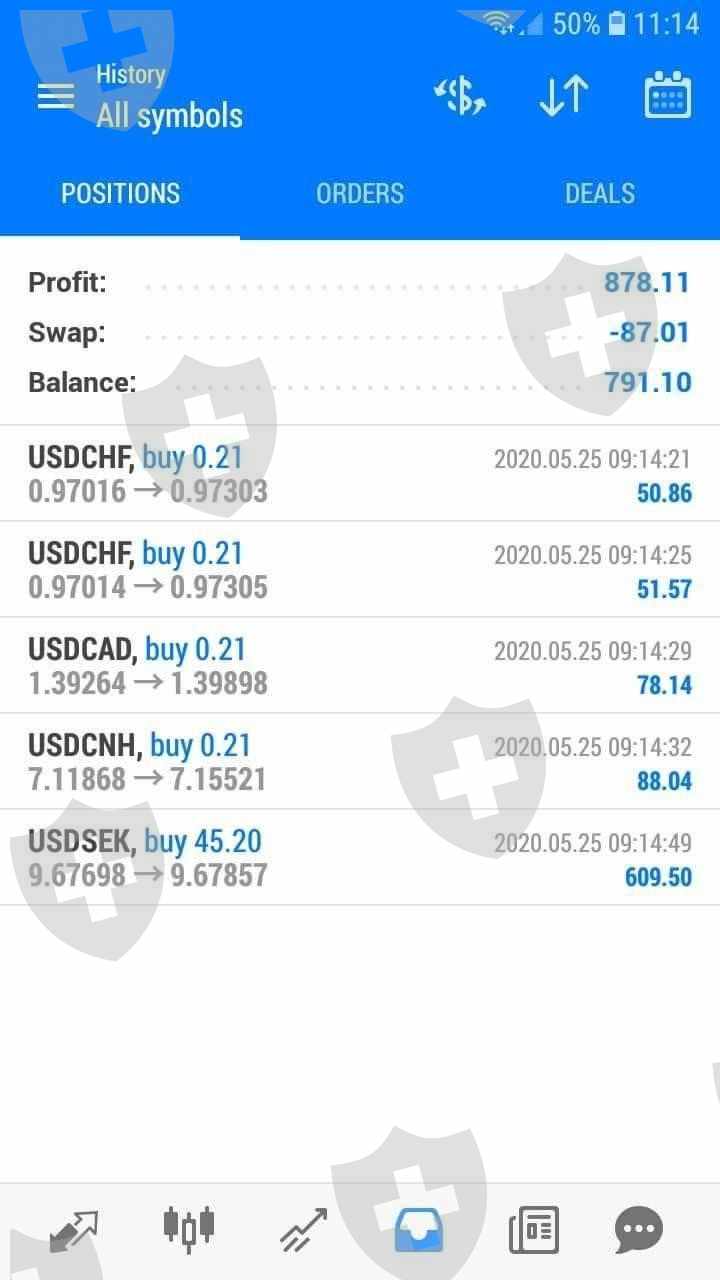
Task: View the USDCNH buy 0.21 position
Action: point(360,762)
